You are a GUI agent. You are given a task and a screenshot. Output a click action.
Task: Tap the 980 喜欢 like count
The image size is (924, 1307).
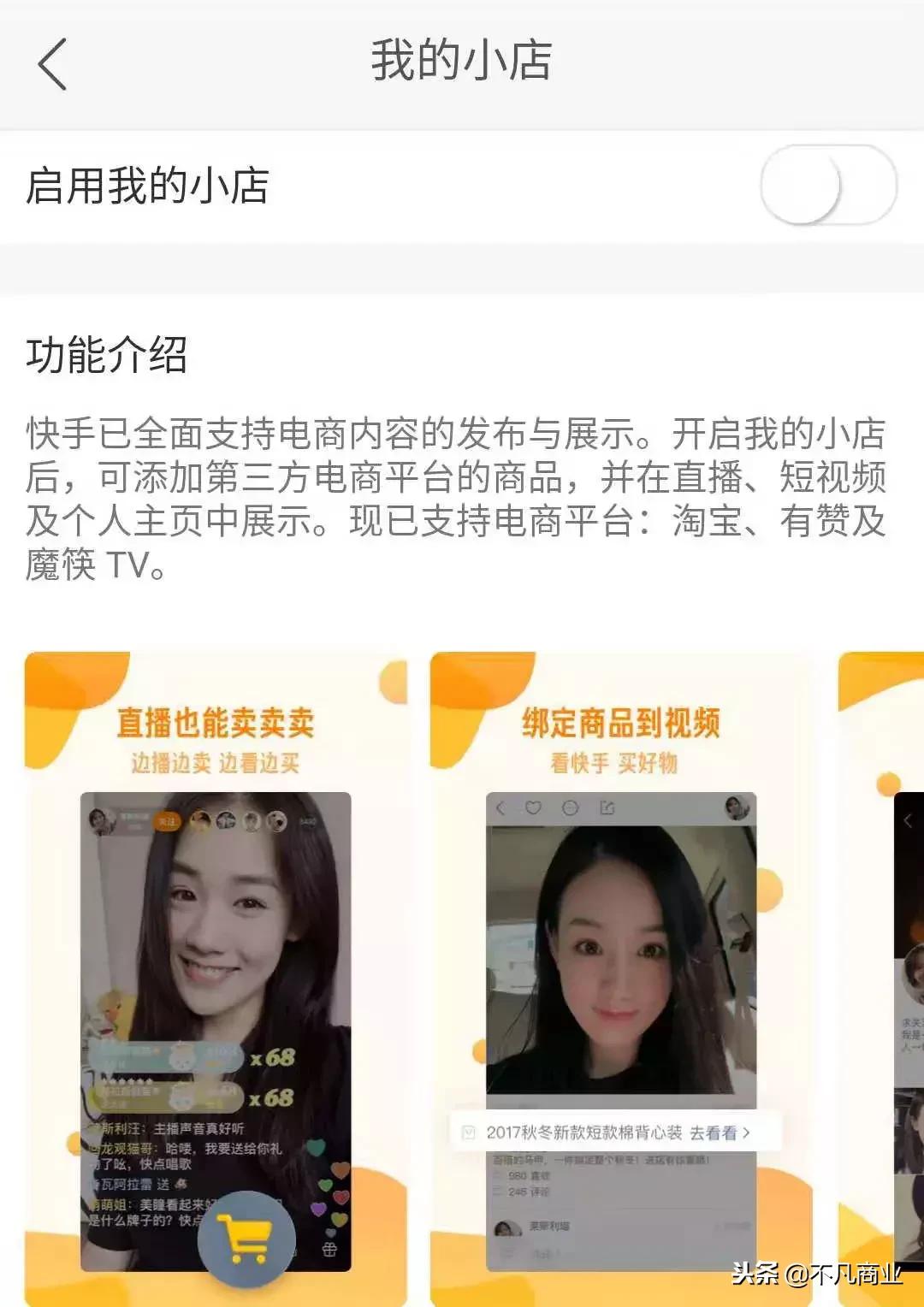coord(524,1175)
